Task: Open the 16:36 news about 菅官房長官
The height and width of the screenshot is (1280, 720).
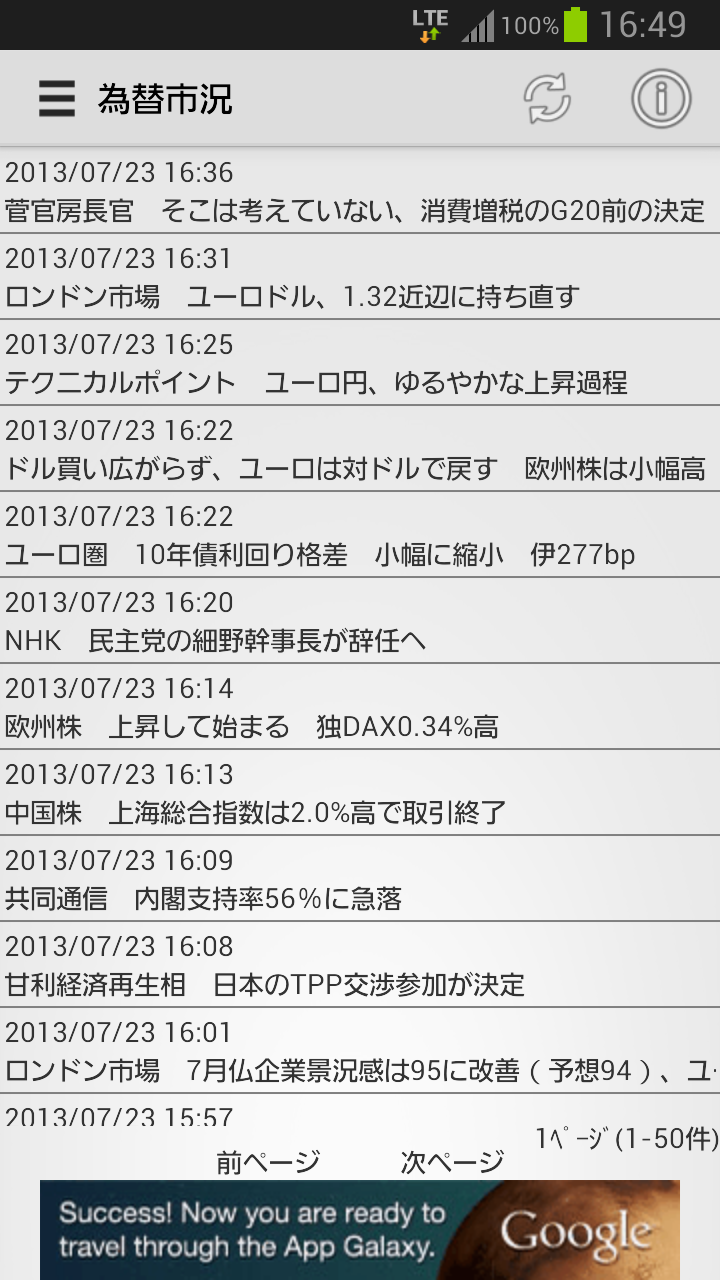Action: 360,191
